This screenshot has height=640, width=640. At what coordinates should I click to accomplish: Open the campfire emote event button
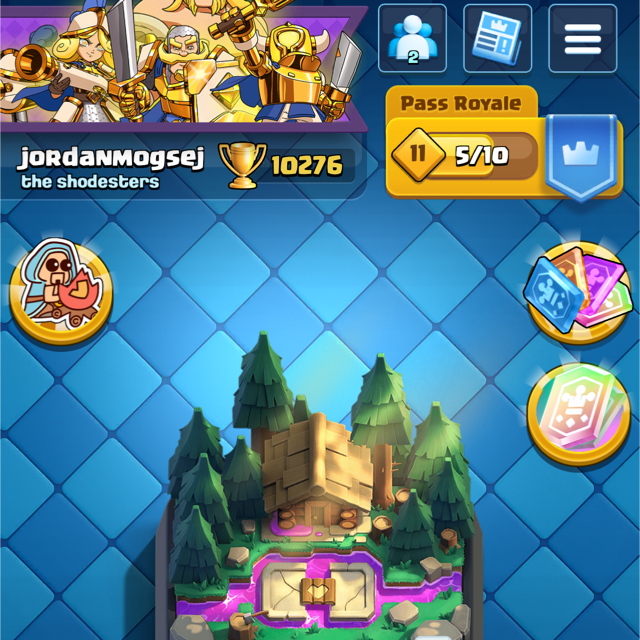(61, 291)
